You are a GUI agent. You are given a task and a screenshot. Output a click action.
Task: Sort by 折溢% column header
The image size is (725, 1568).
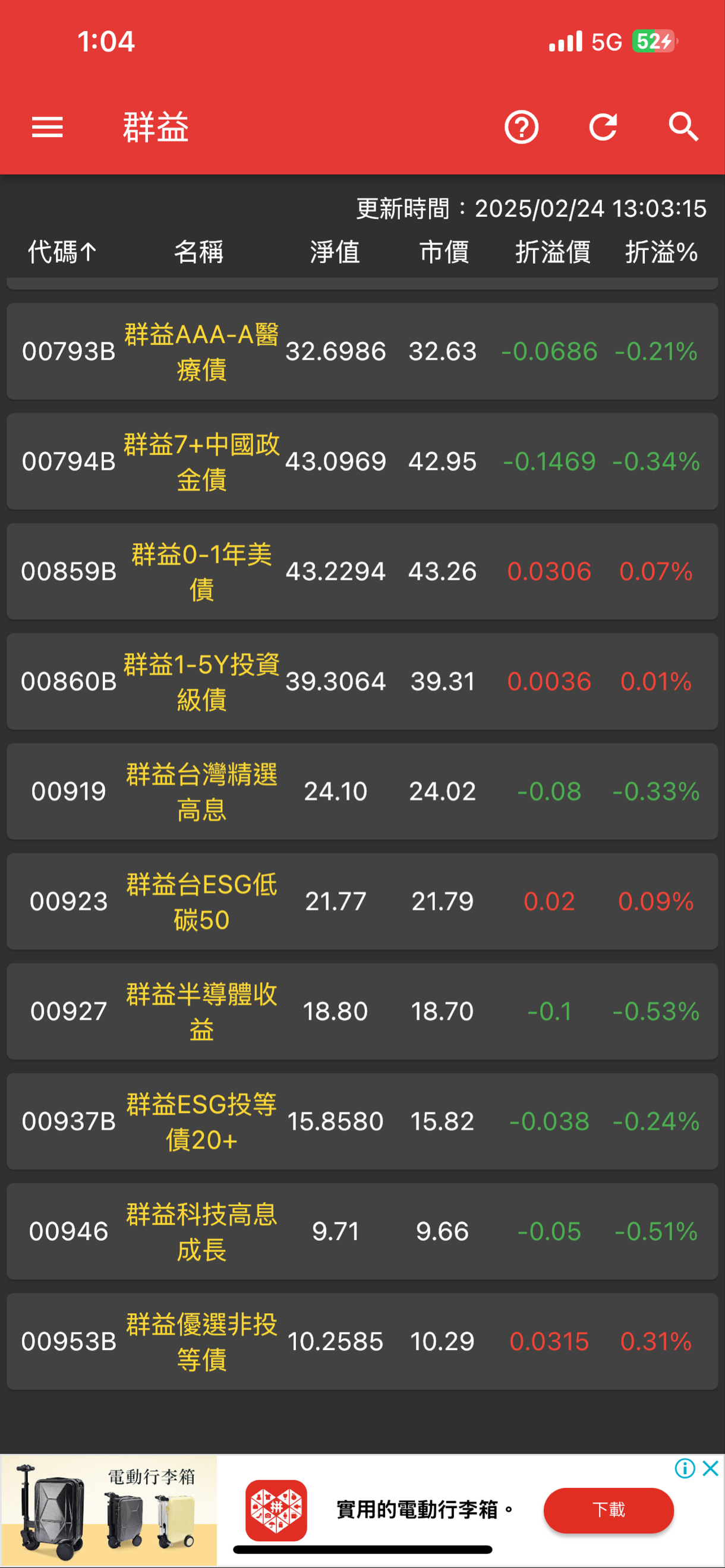[x=661, y=252]
